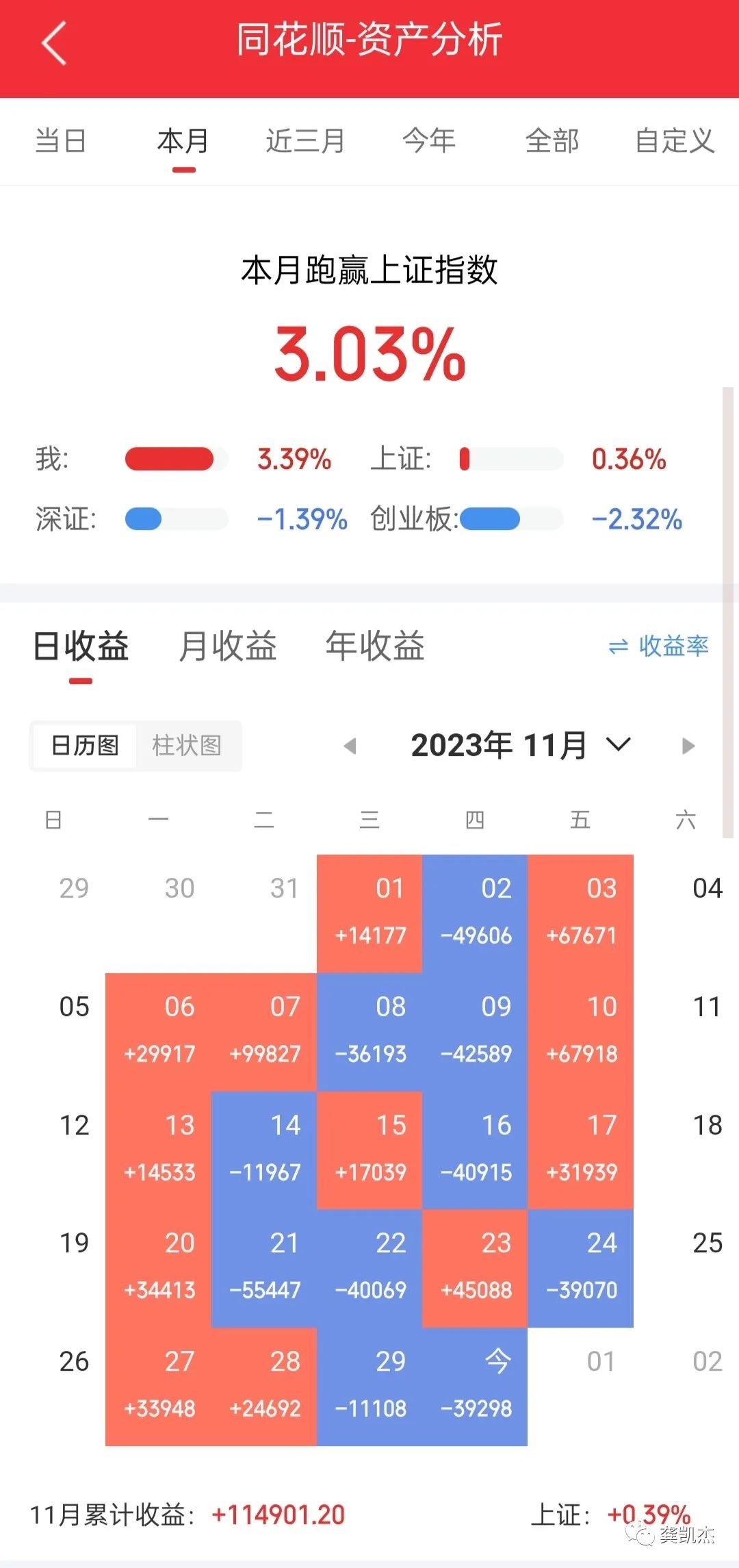The image size is (739, 1568).
Task: Toggle display to 收益率
Action: (x=658, y=646)
